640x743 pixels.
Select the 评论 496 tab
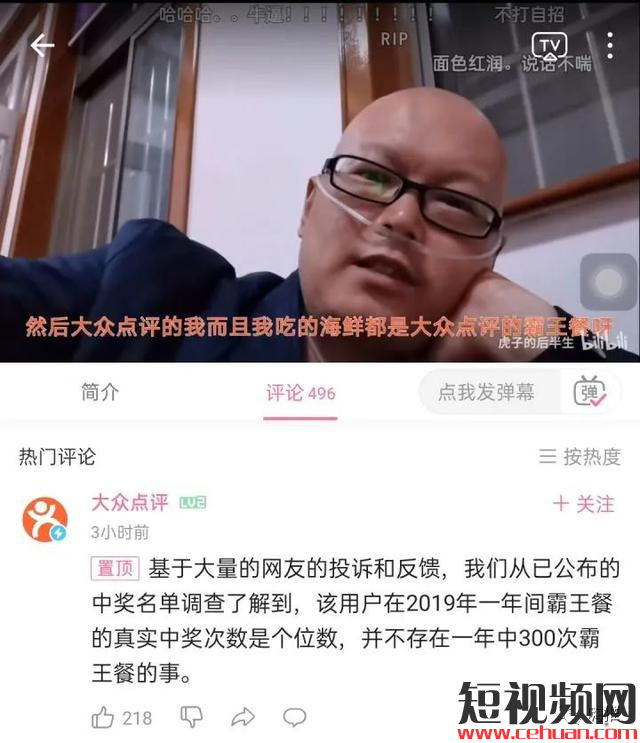(x=300, y=393)
